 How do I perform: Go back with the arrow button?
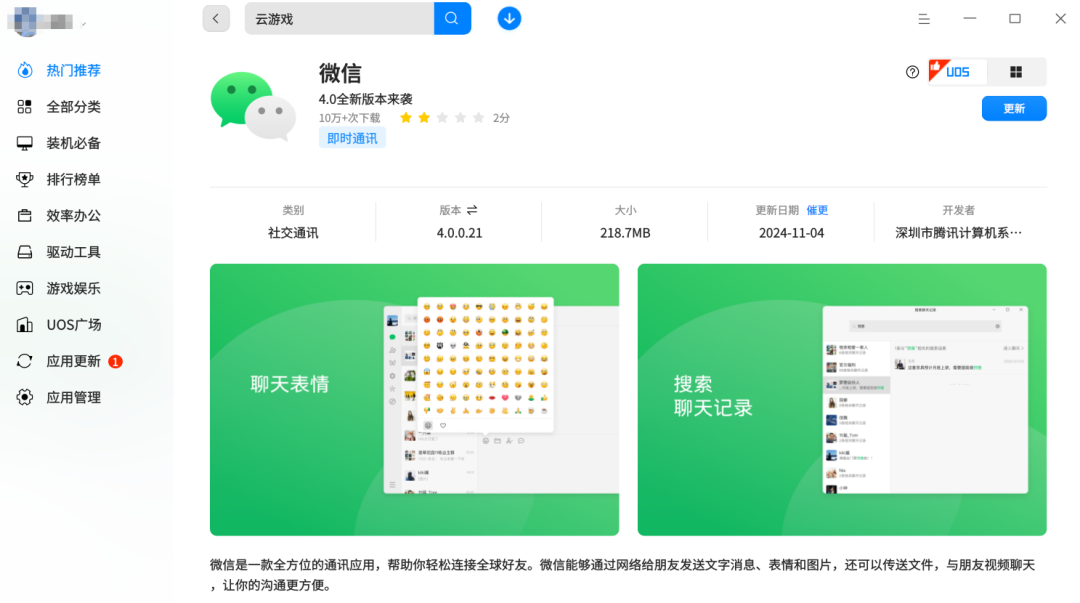pyautogui.click(x=216, y=18)
